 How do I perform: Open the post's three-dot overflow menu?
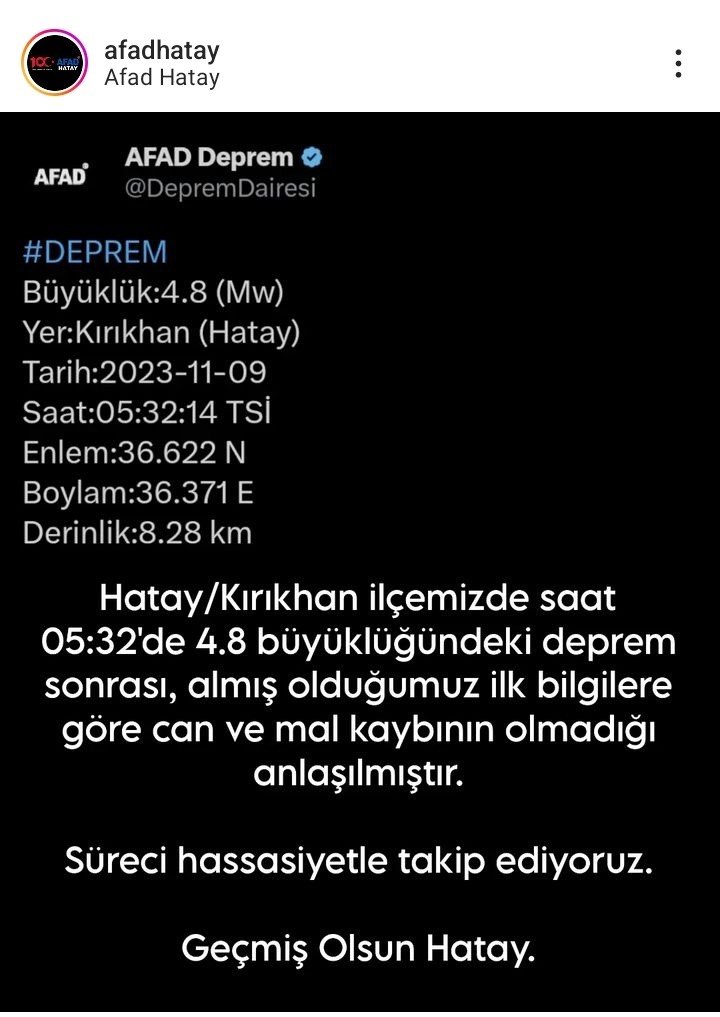point(678,63)
